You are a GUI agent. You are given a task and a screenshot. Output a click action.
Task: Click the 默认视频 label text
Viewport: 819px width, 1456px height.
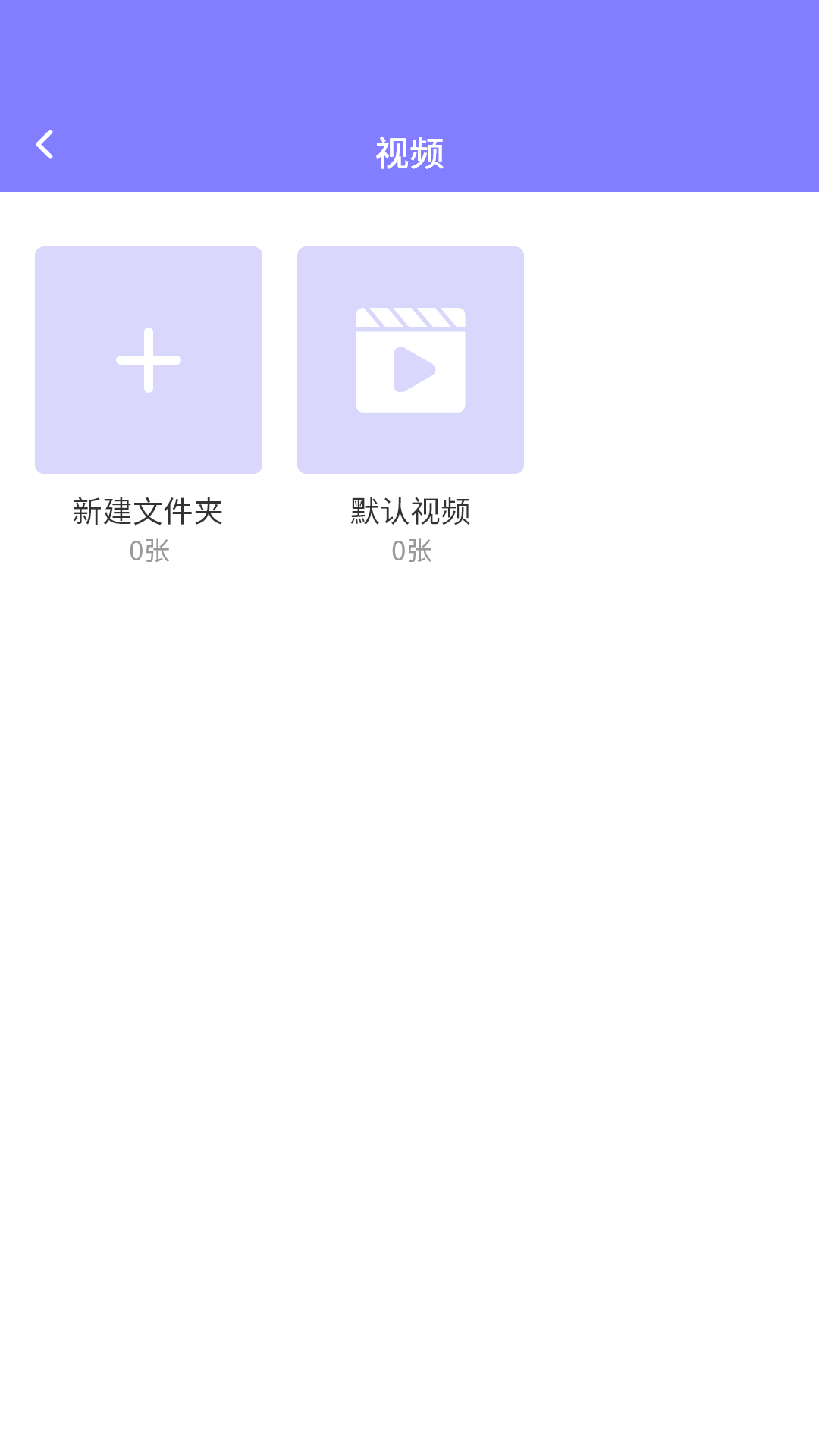[x=410, y=511]
